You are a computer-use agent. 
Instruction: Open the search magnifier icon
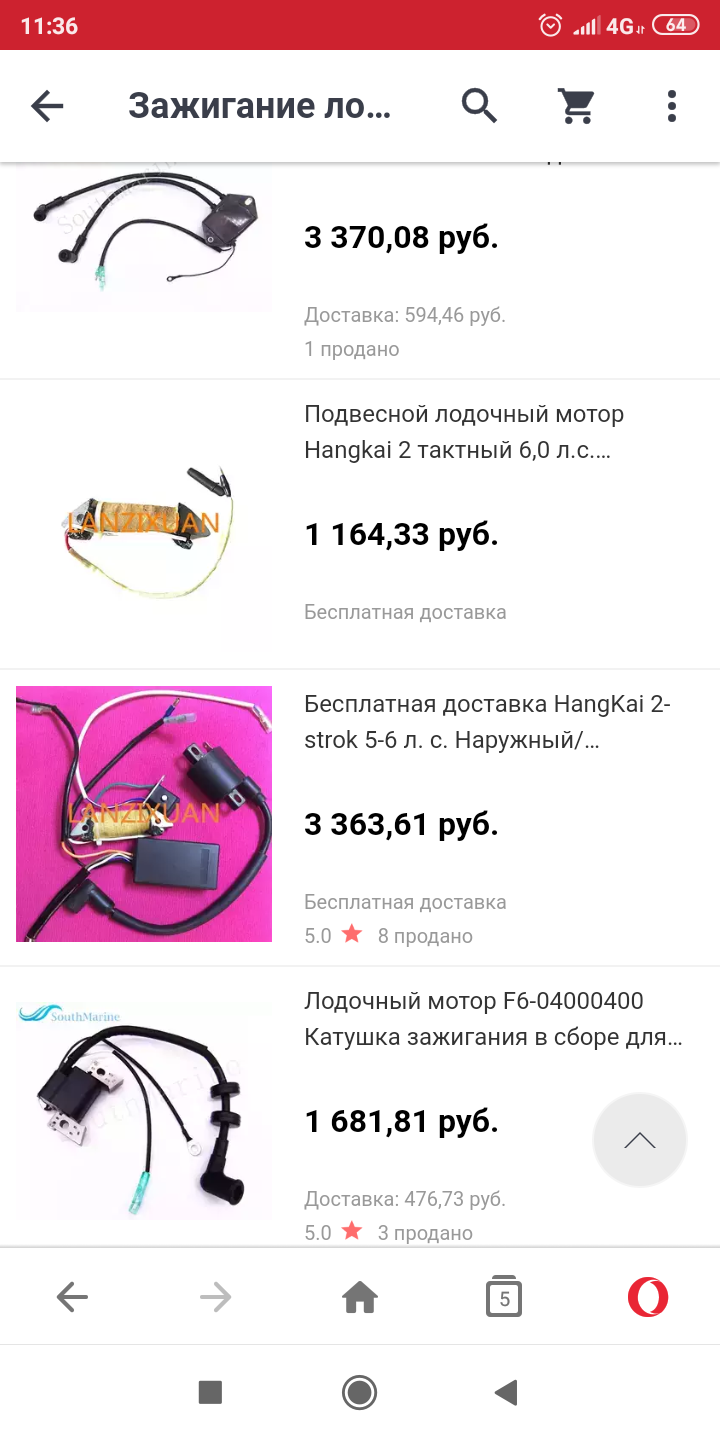coord(479,106)
